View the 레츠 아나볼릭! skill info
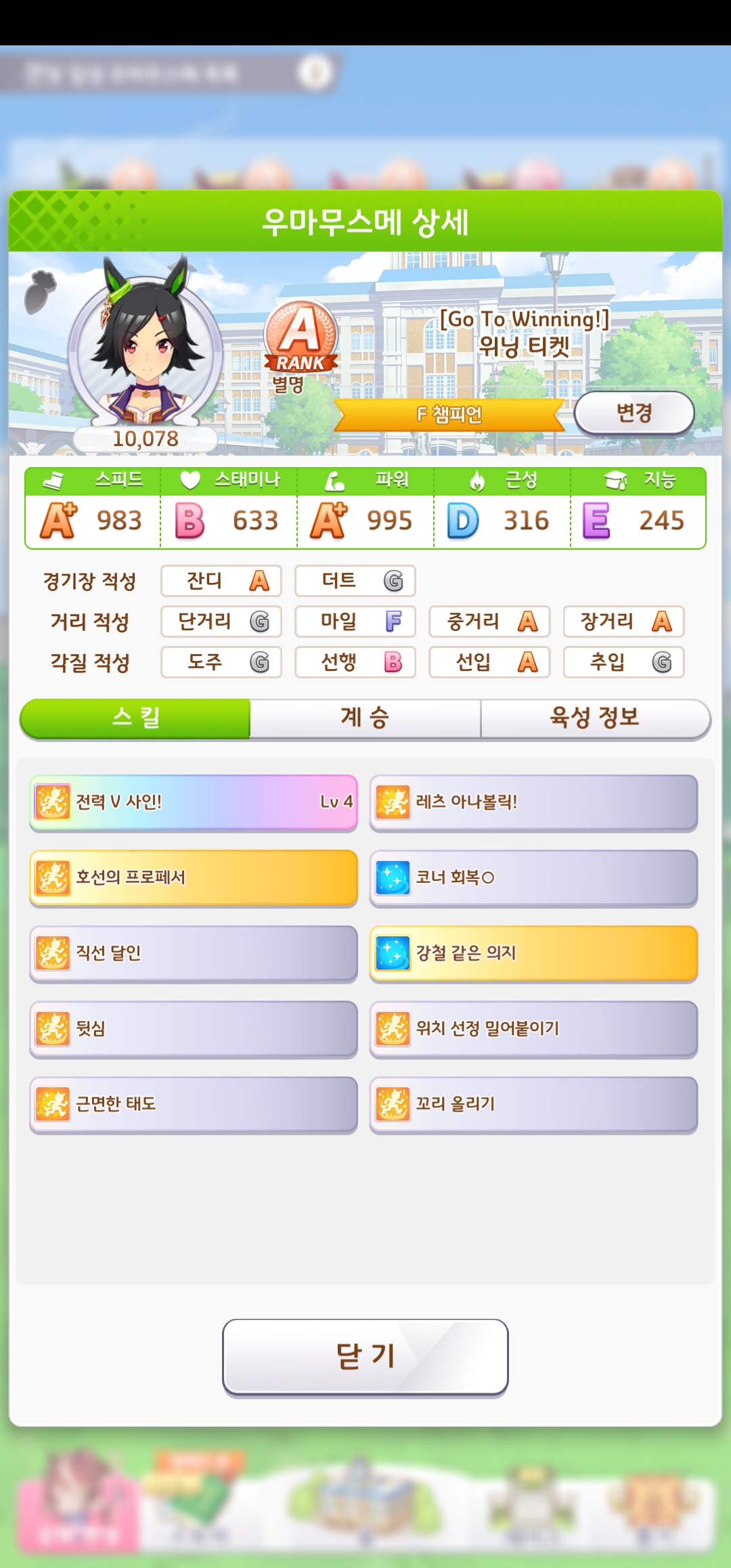The height and width of the screenshot is (1568, 731). 533,802
